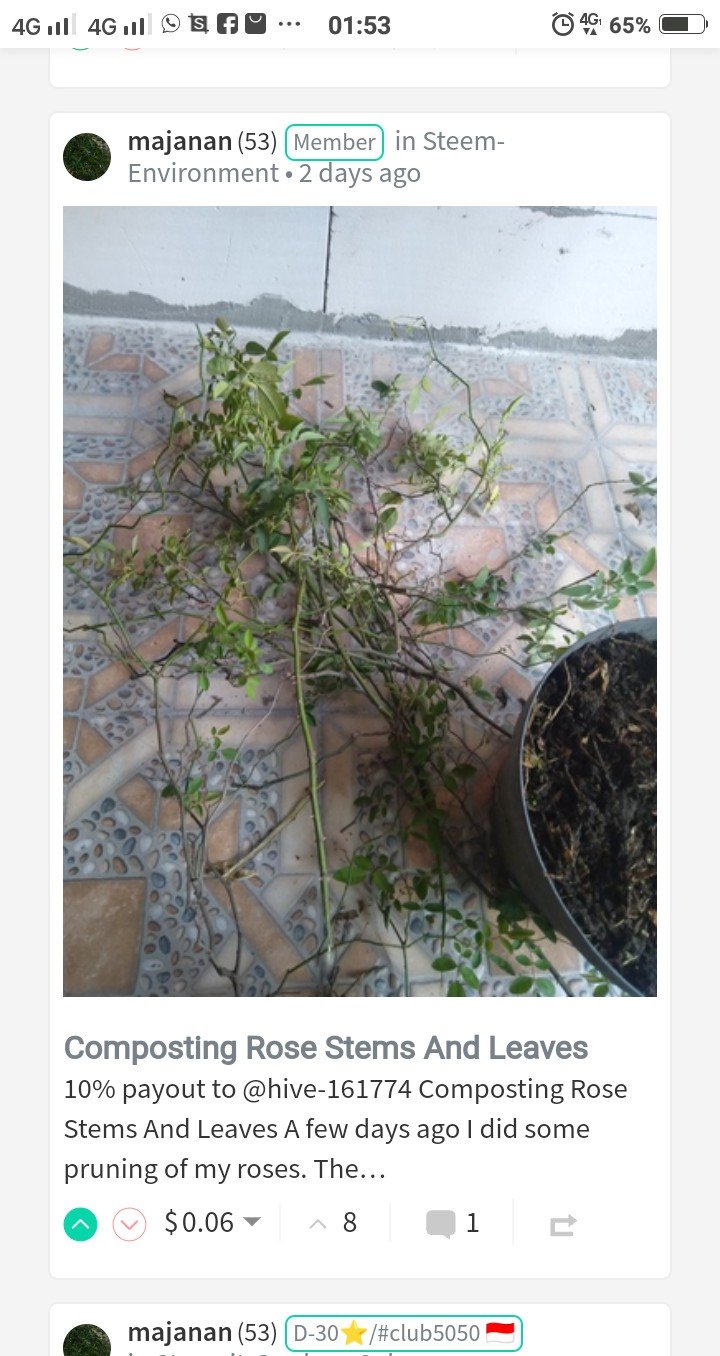Open the post excerpt about 10% payout
The height and width of the screenshot is (1356, 720).
pos(346,1129)
